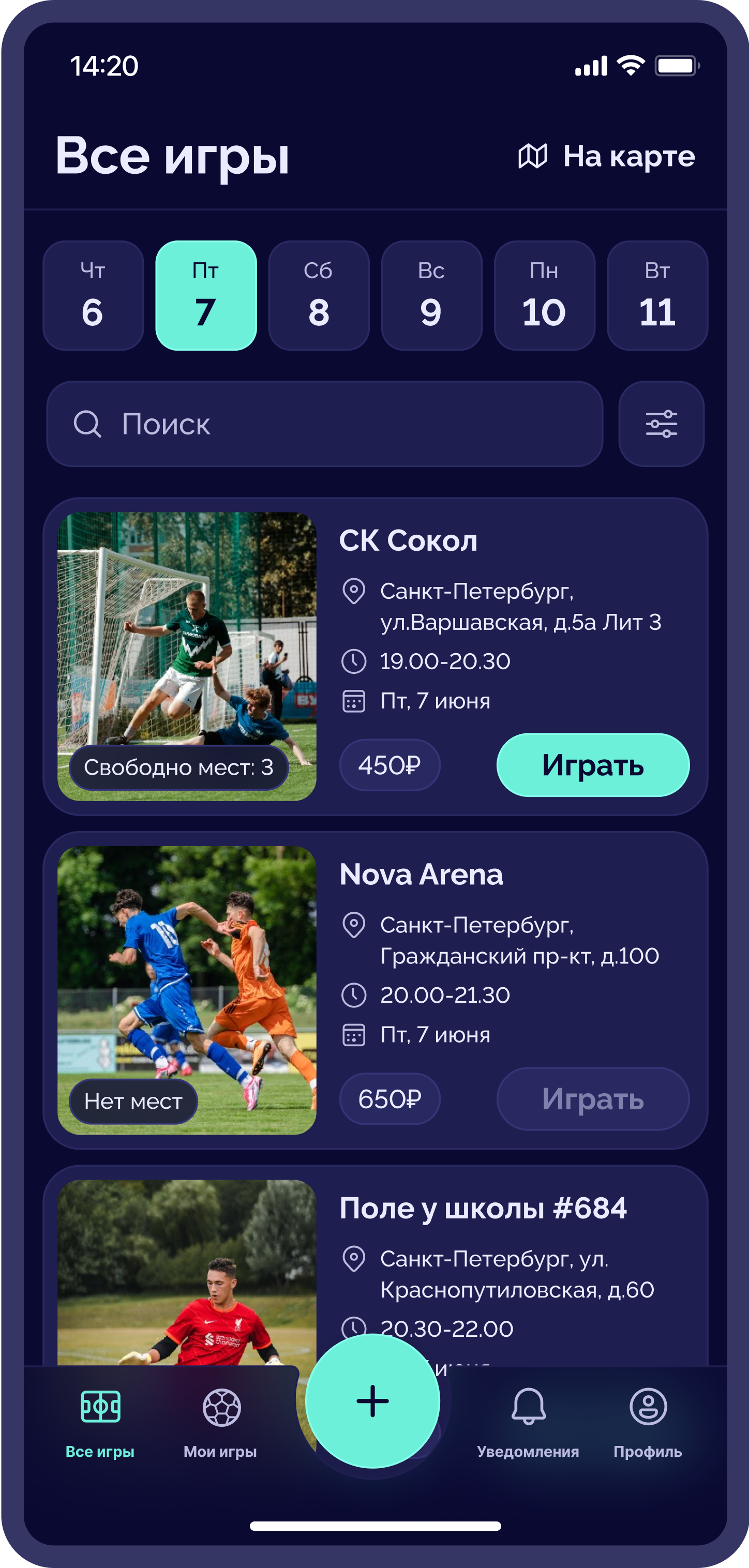The image size is (749, 1568).
Task: Select Tuesday 11 in the date strip
Action: tap(657, 296)
